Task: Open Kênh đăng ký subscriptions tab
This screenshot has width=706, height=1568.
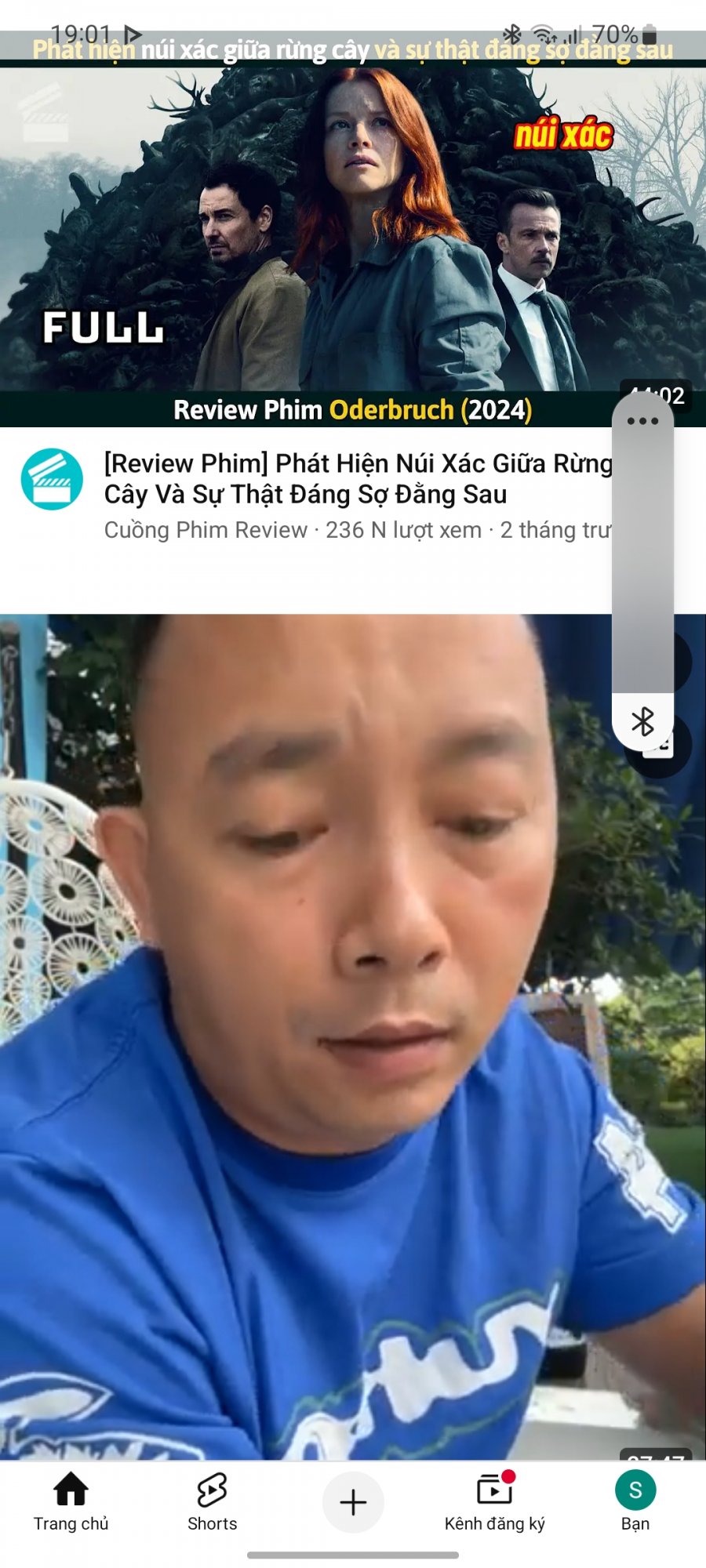Action: pyautogui.click(x=494, y=1501)
